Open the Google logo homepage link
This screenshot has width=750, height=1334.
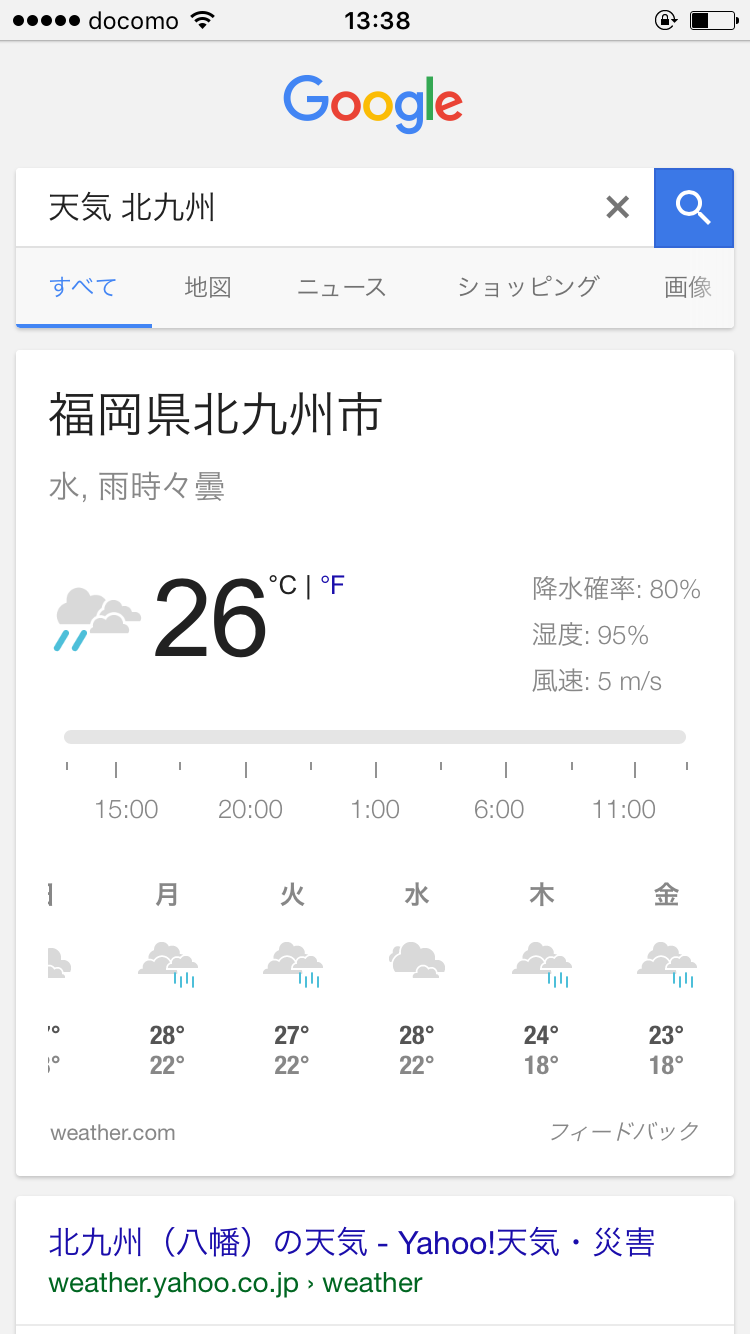(373, 103)
